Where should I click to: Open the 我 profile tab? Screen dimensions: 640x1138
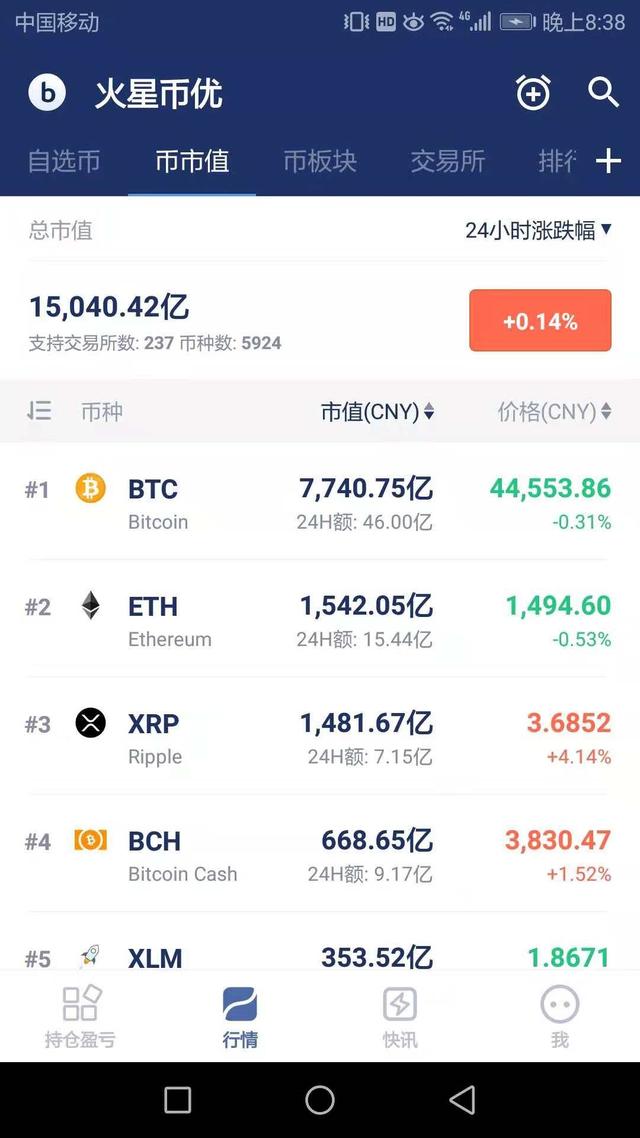tap(559, 1017)
